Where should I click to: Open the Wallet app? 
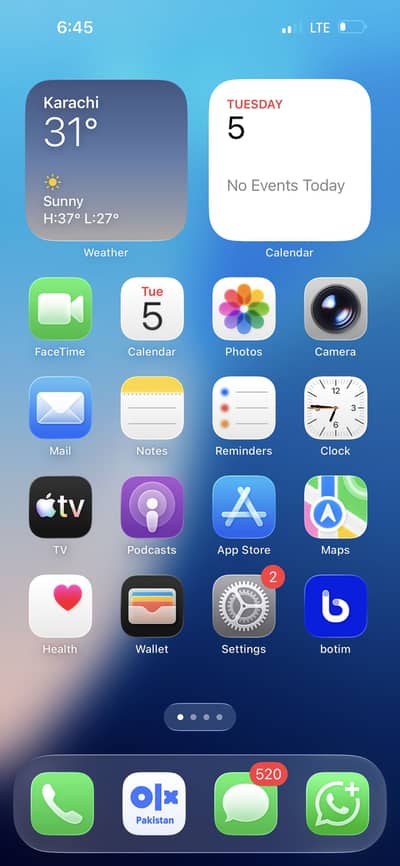tap(152, 606)
